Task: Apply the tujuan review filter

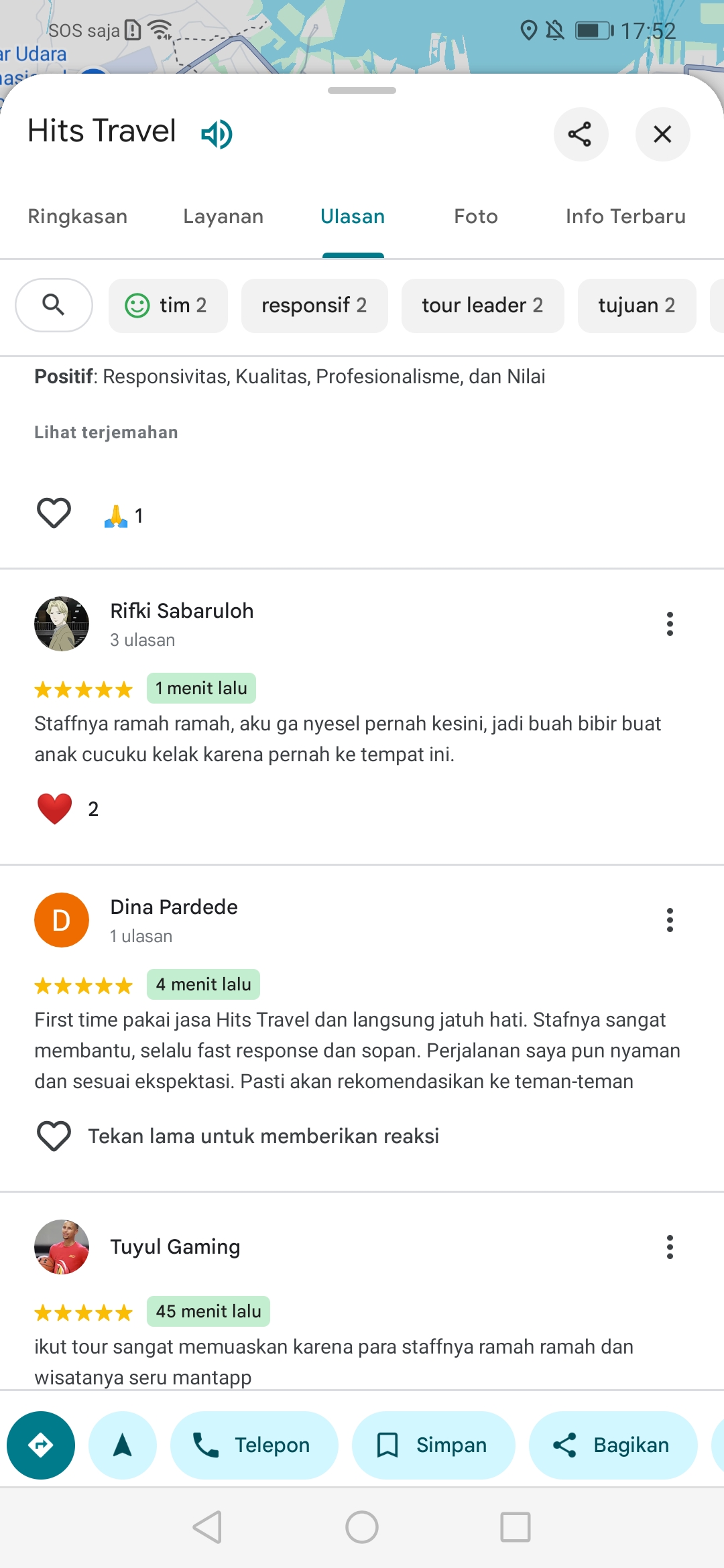Action: [x=637, y=306]
